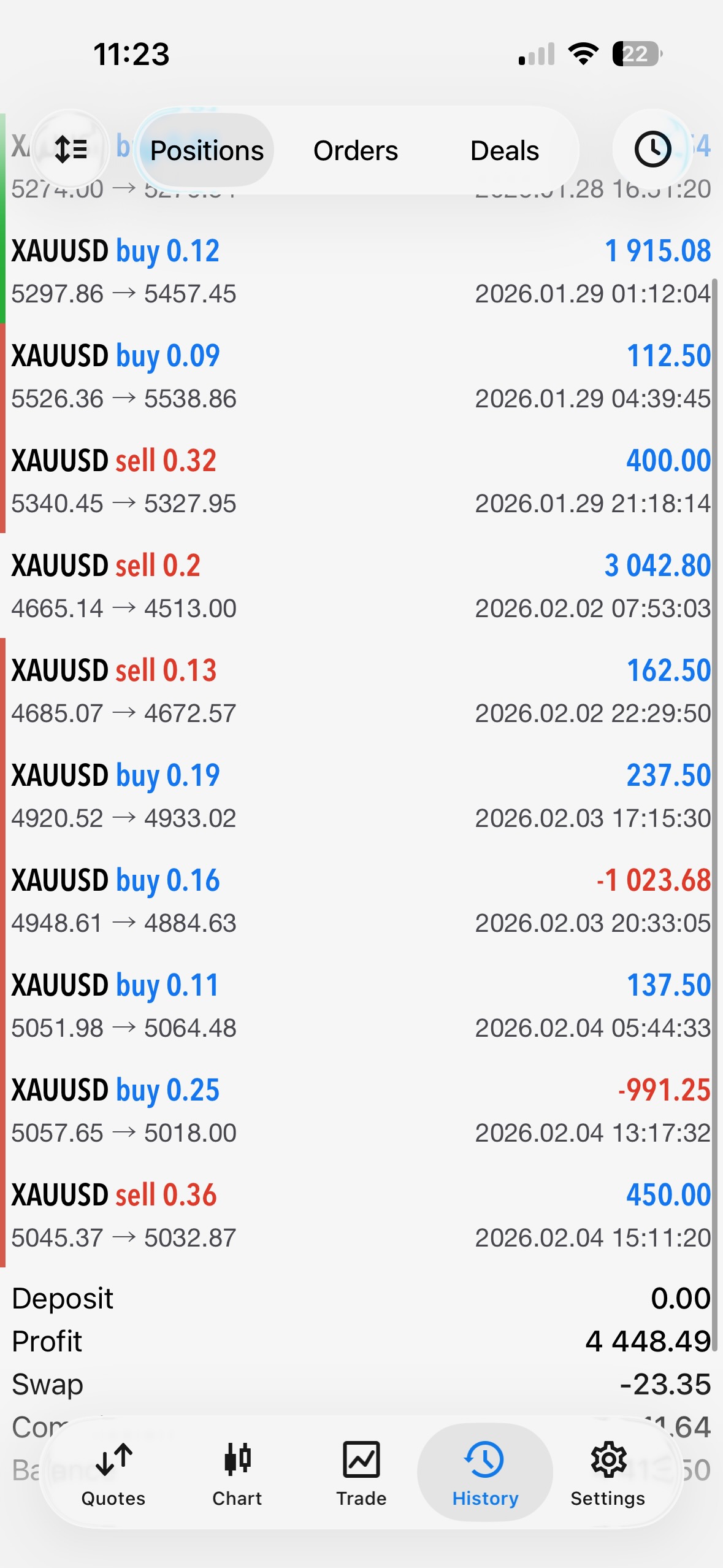The image size is (723, 1568).
Task: Switch to the Orders segment
Action: [356, 150]
